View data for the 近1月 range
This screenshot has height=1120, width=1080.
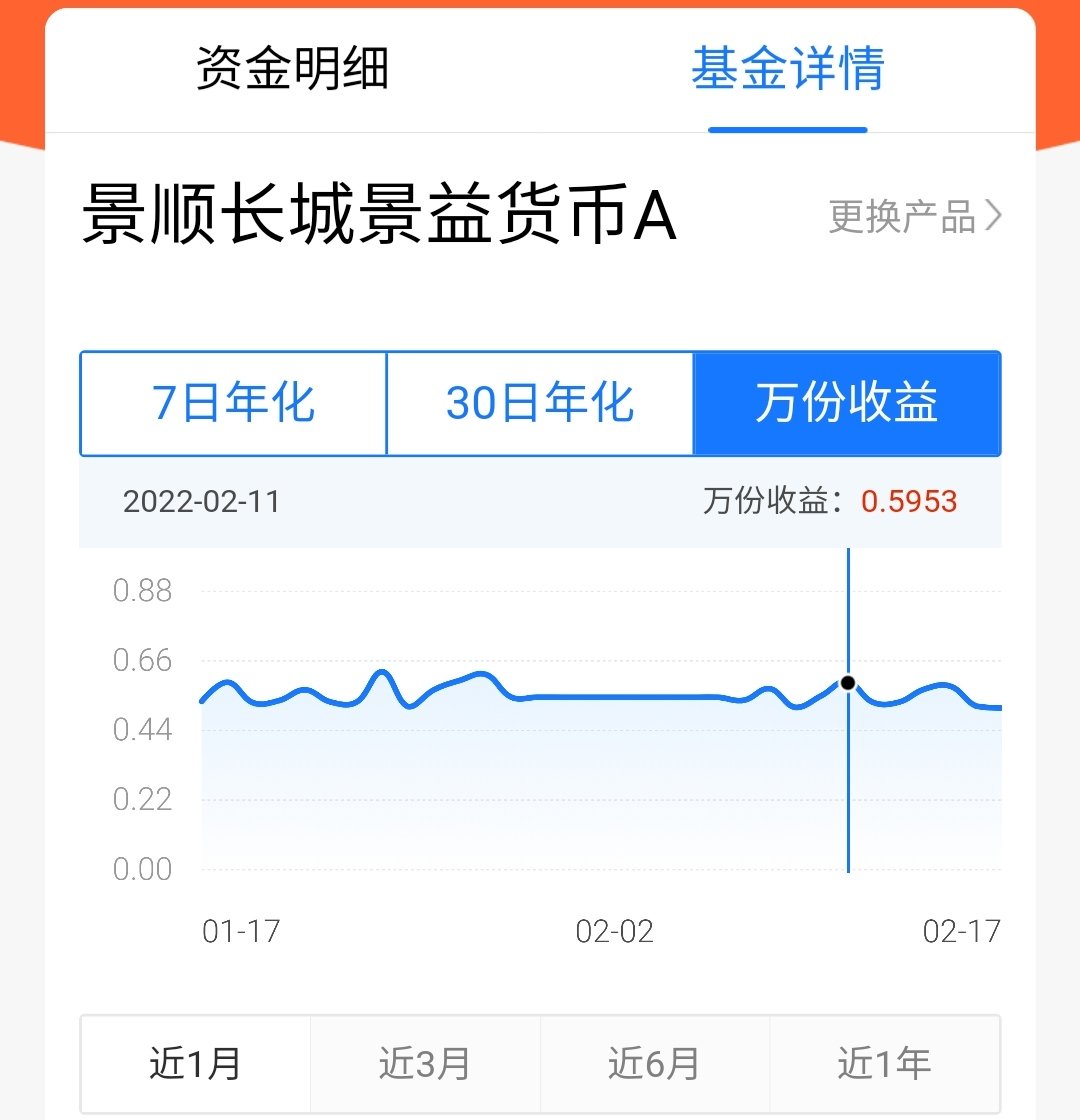coord(195,1063)
